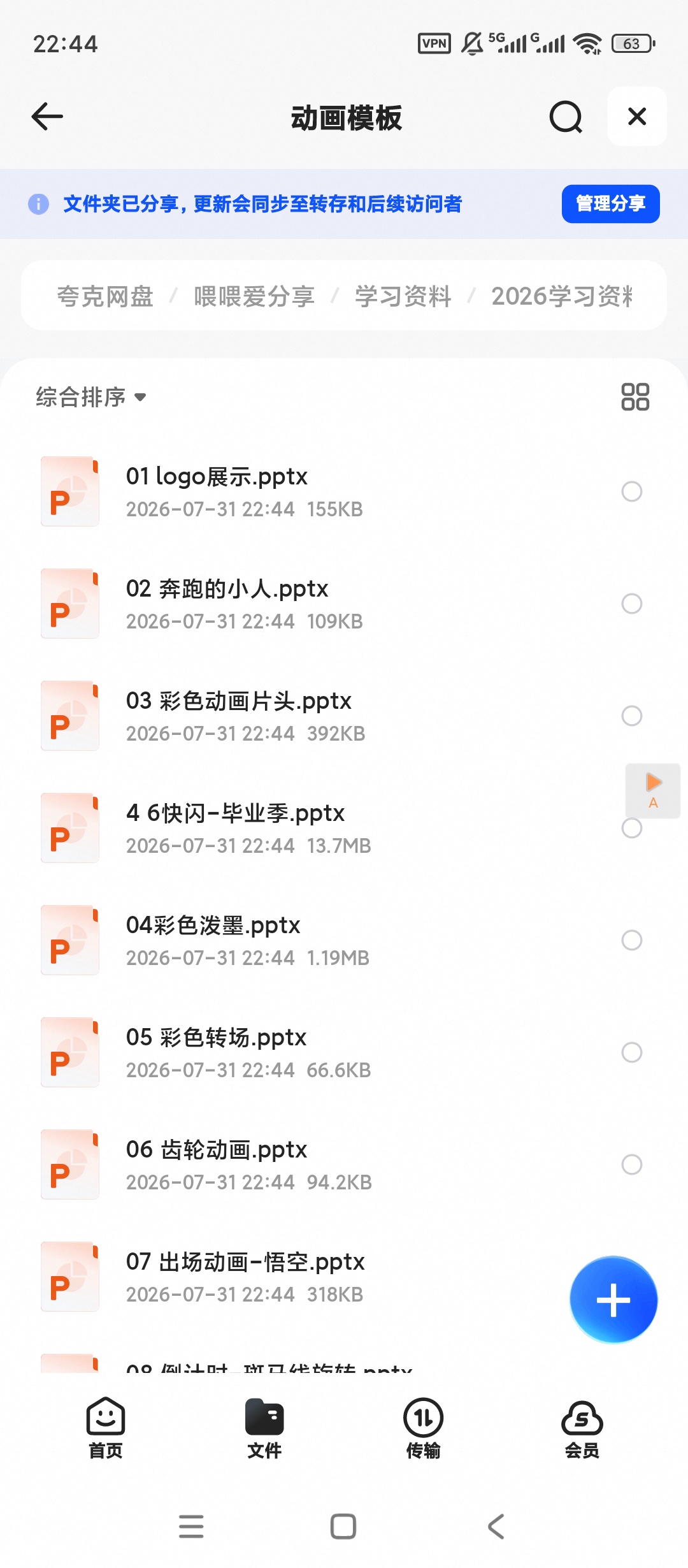Close the page with the X button

(x=637, y=117)
